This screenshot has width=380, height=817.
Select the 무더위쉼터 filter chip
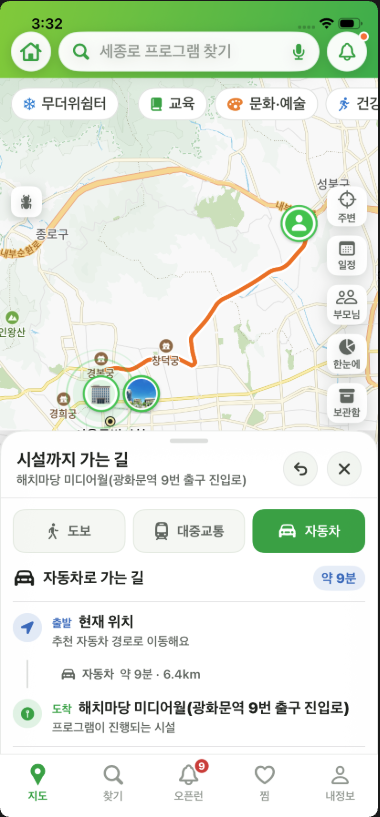65,104
